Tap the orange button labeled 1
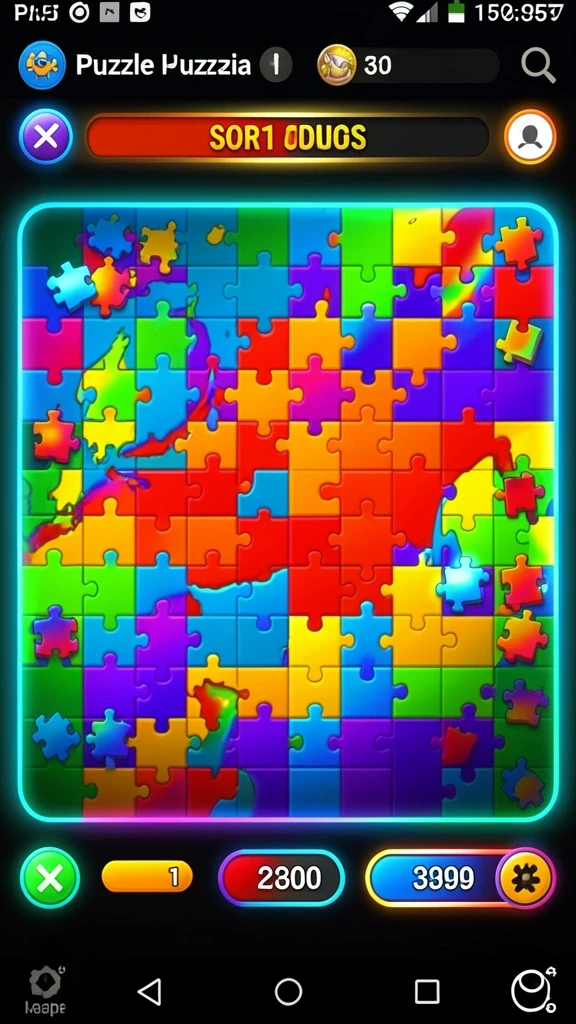Screen dimensions: 576x1024 (x=147, y=876)
